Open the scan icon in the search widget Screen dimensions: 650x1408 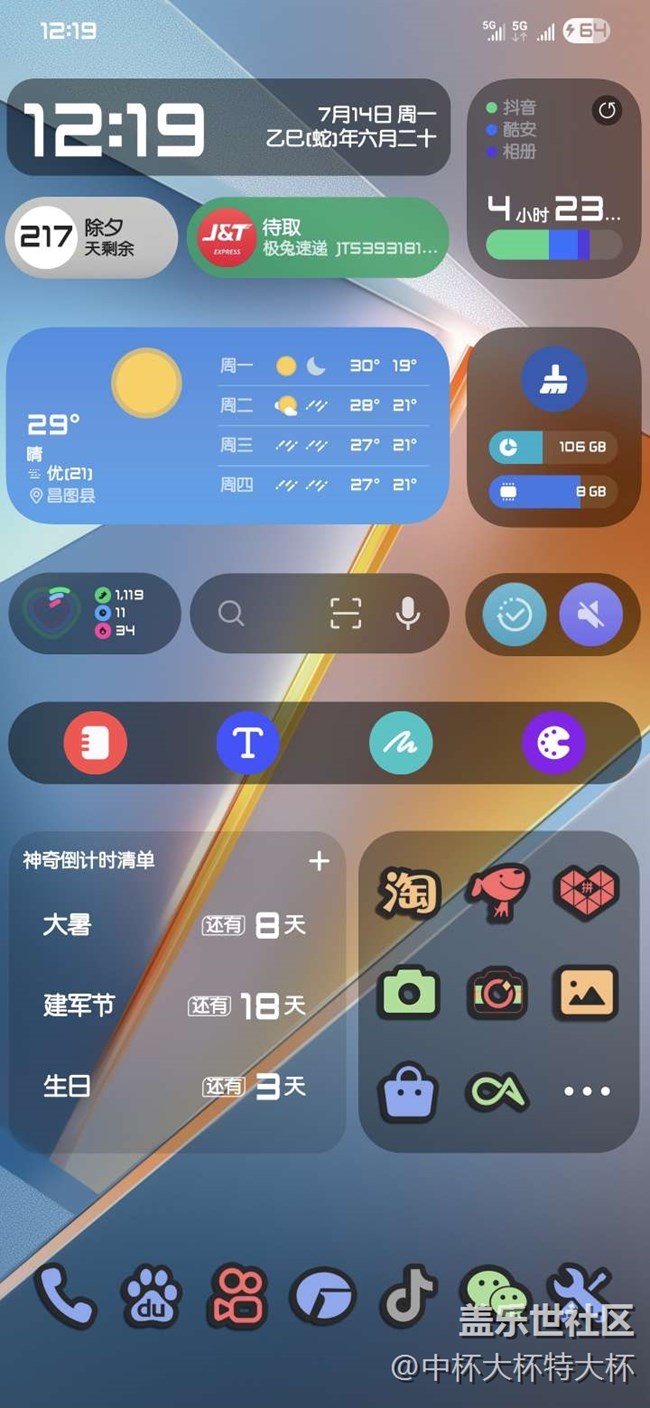coord(346,613)
